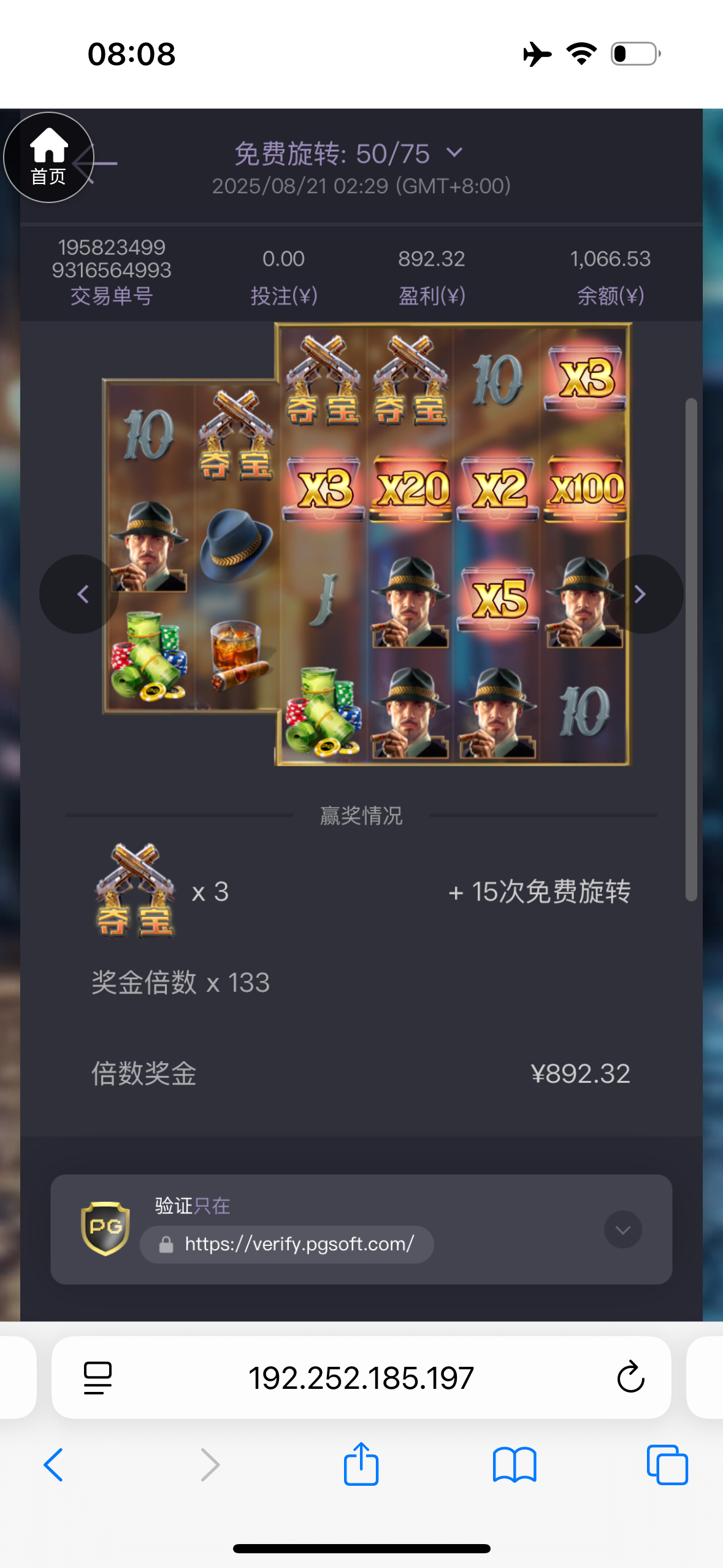Tap the address bar showing 192.252.185.197

(x=361, y=1377)
